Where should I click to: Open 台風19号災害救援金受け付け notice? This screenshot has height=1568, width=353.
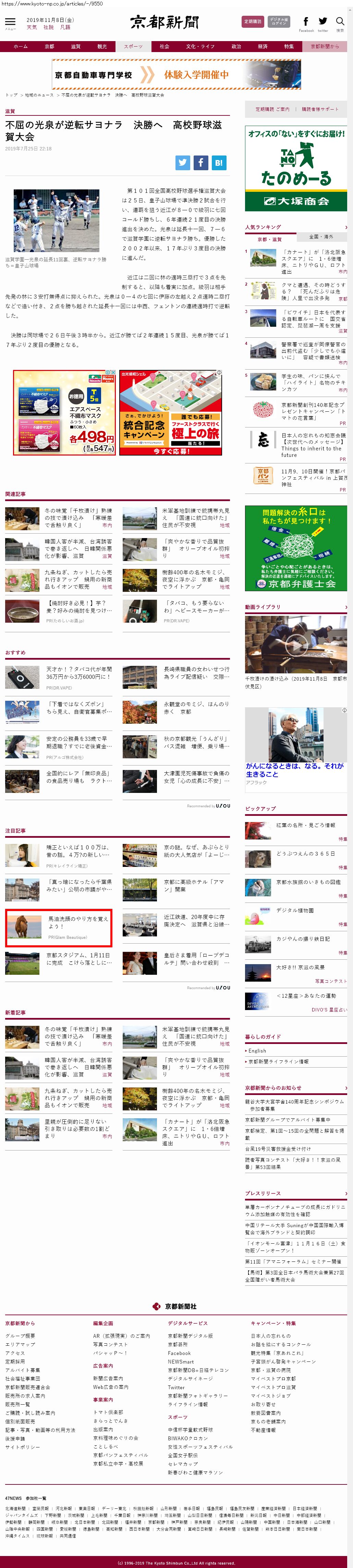[x=278, y=1149]
